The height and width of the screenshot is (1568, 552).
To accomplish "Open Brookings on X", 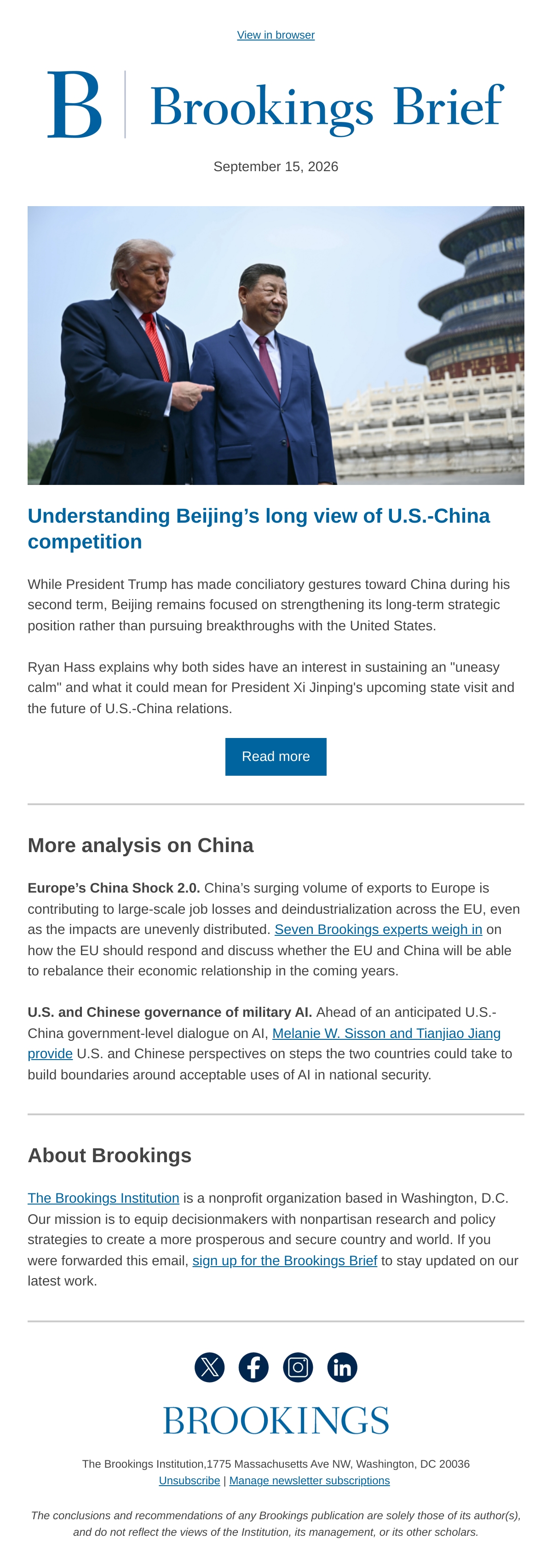I will click(209, 1368).
